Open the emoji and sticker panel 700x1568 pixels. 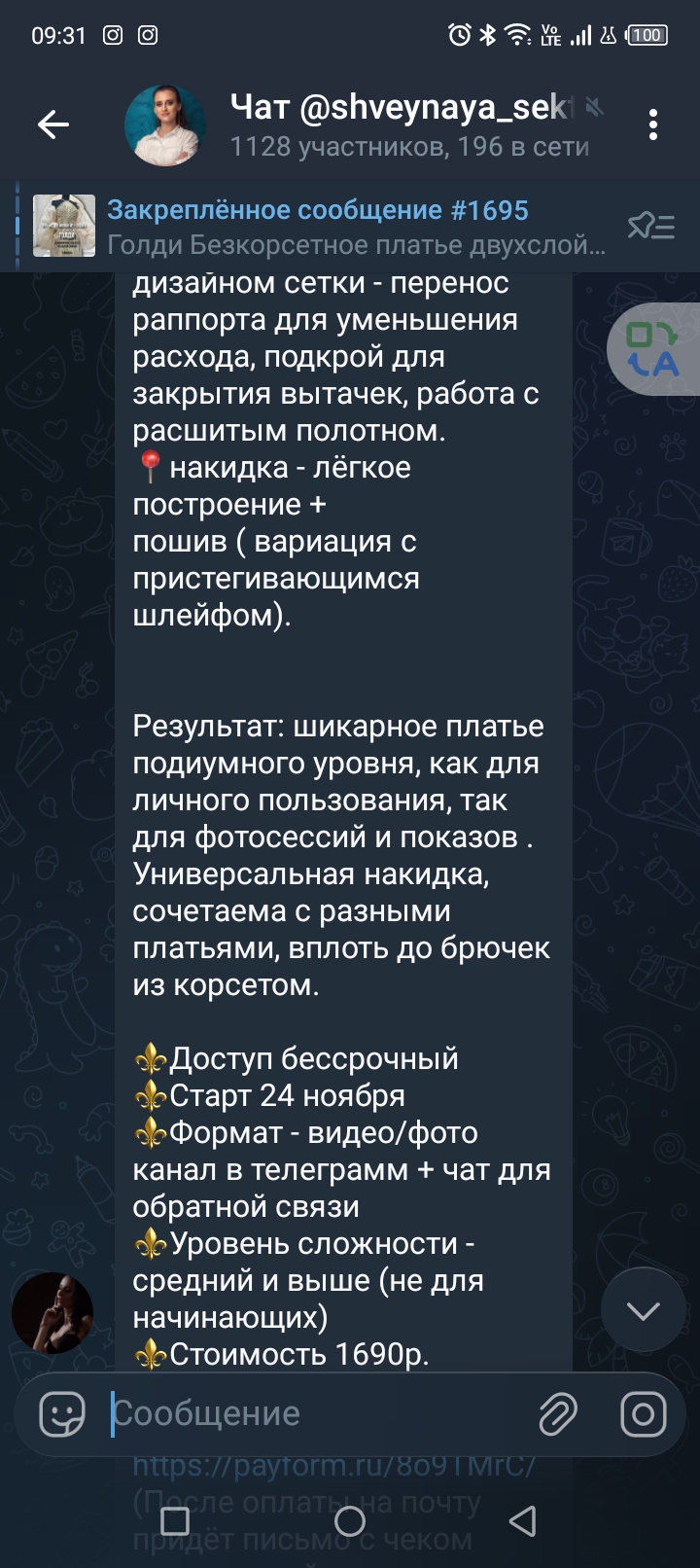tap(61, 1413)
